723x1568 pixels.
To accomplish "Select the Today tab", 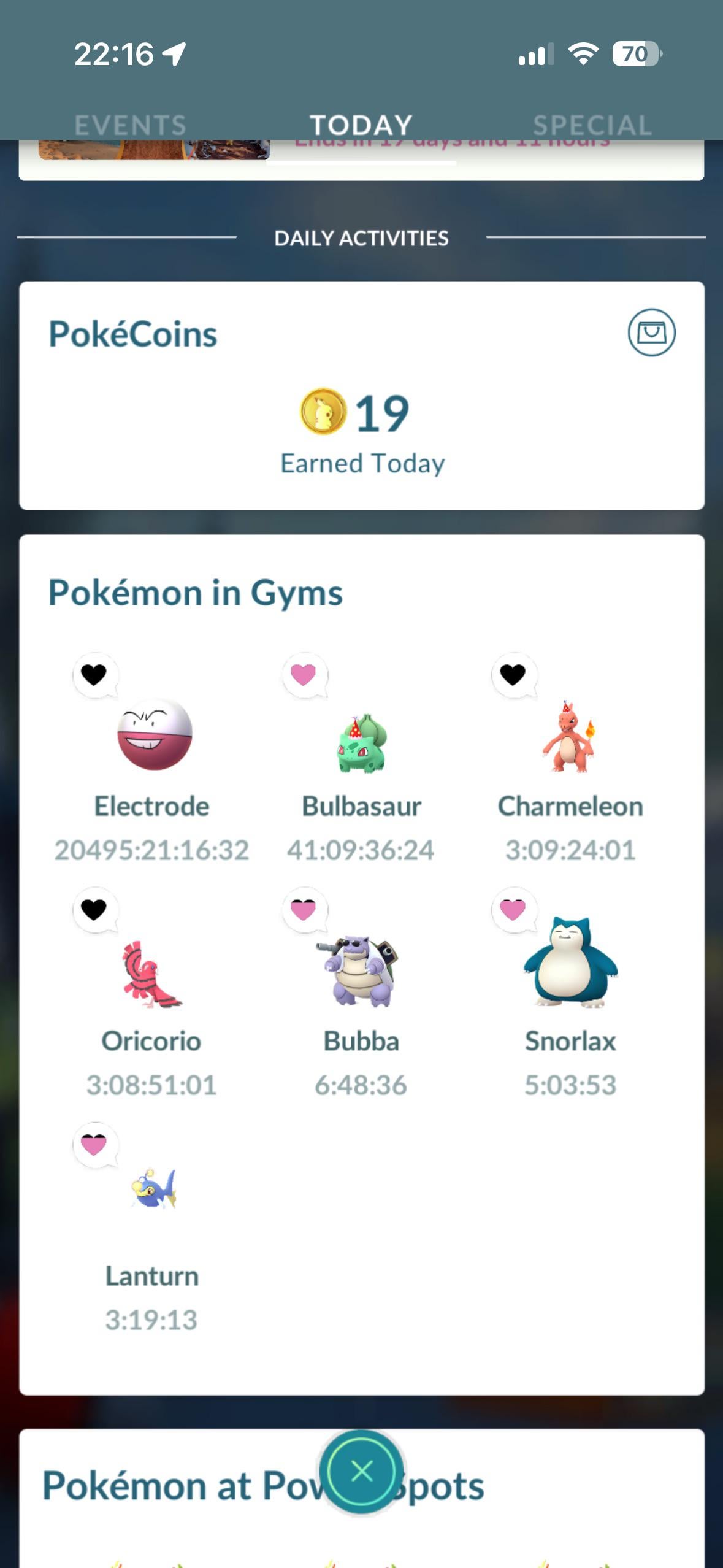I will pyautogui.click(x=361, y=125).
